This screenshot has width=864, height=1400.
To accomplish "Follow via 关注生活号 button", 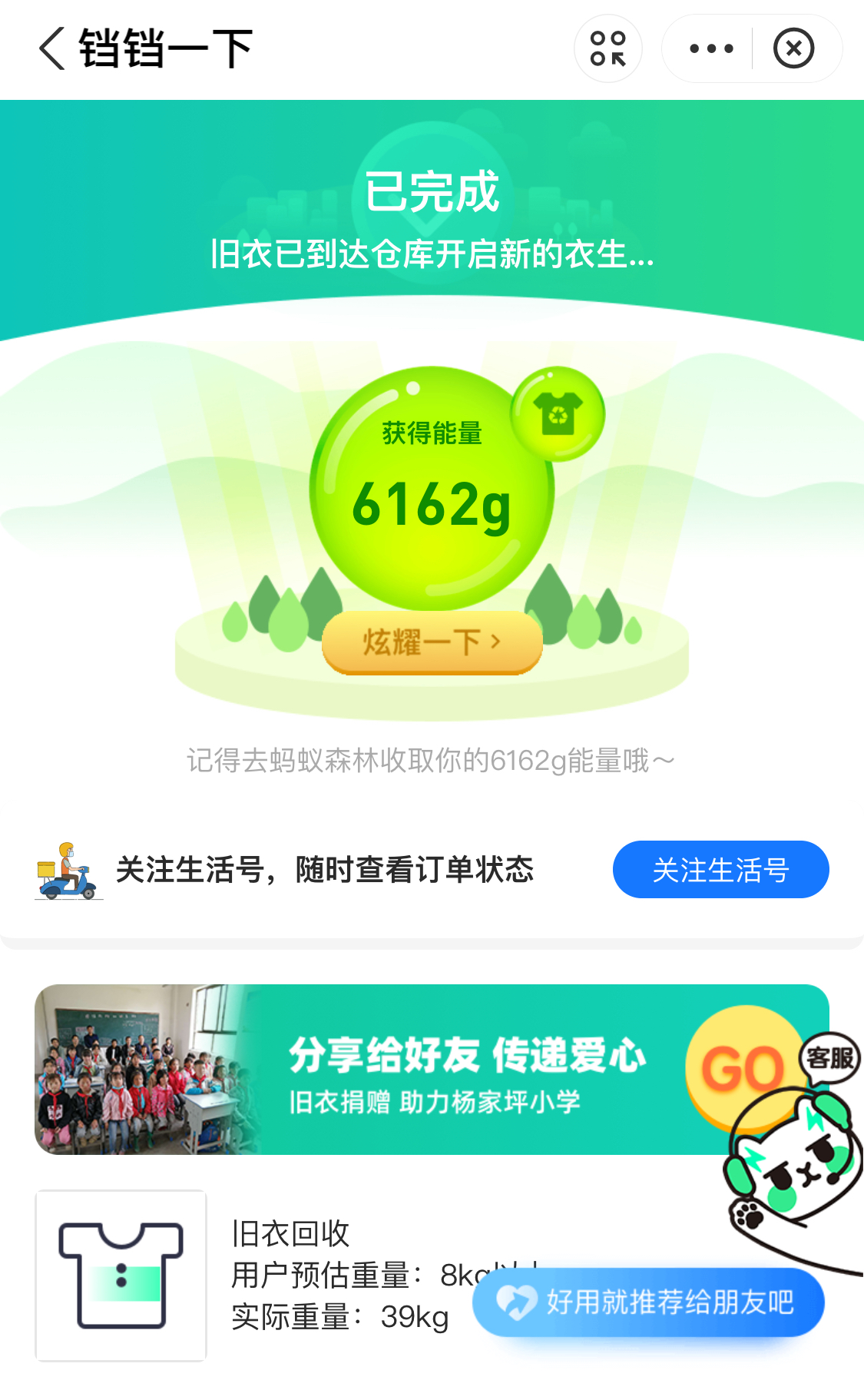I will coord(720,870).
